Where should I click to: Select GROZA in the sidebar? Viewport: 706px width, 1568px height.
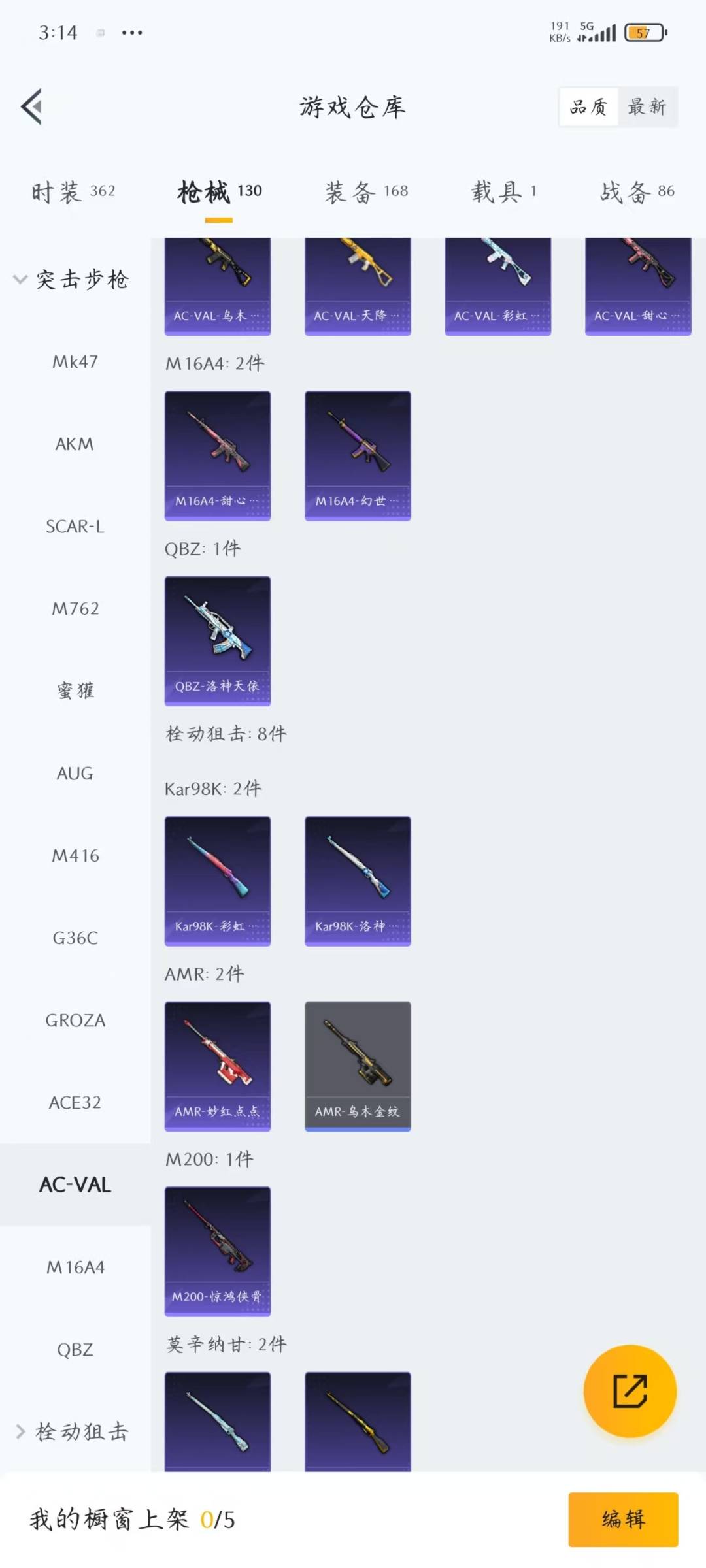[x=75, y=1021]
